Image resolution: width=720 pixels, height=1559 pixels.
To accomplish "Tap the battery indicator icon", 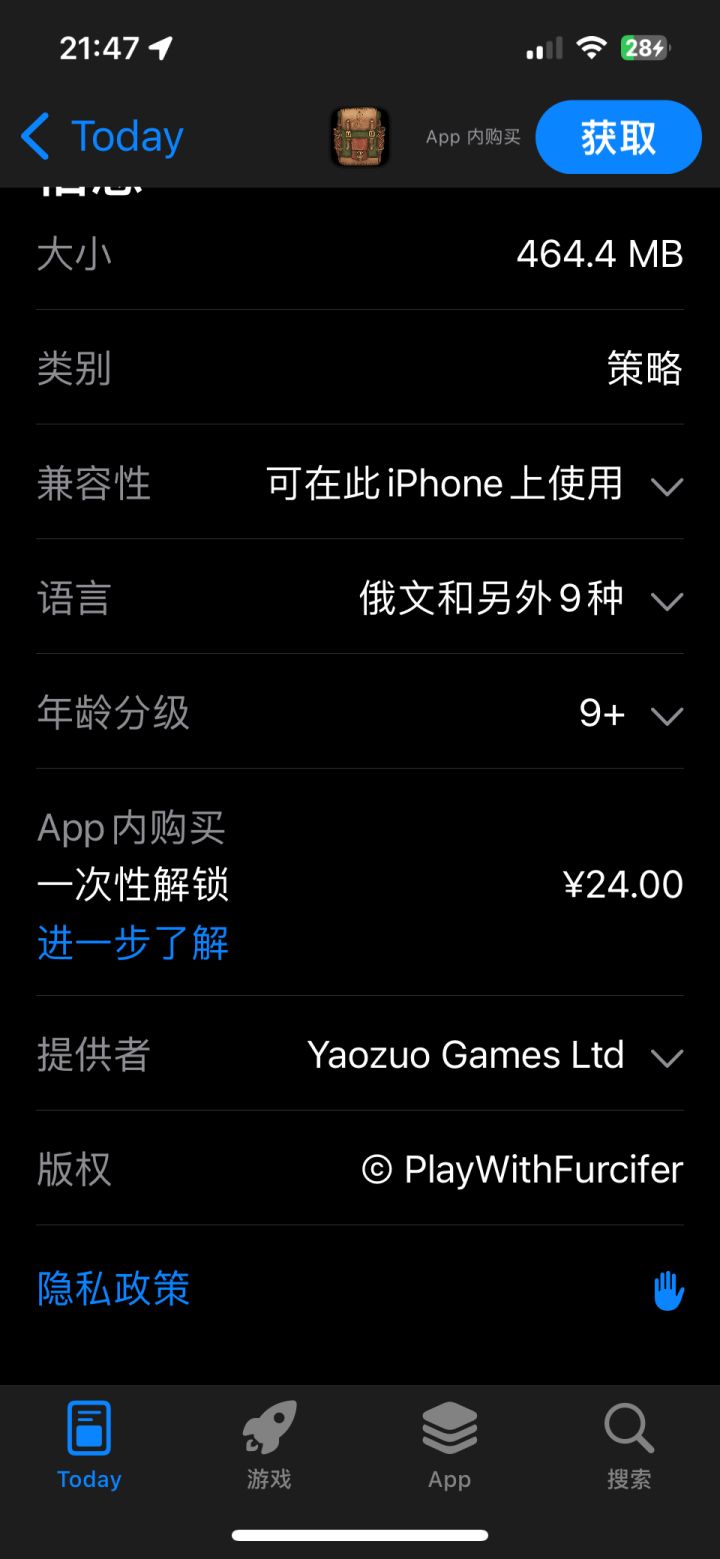I will 650,47.
